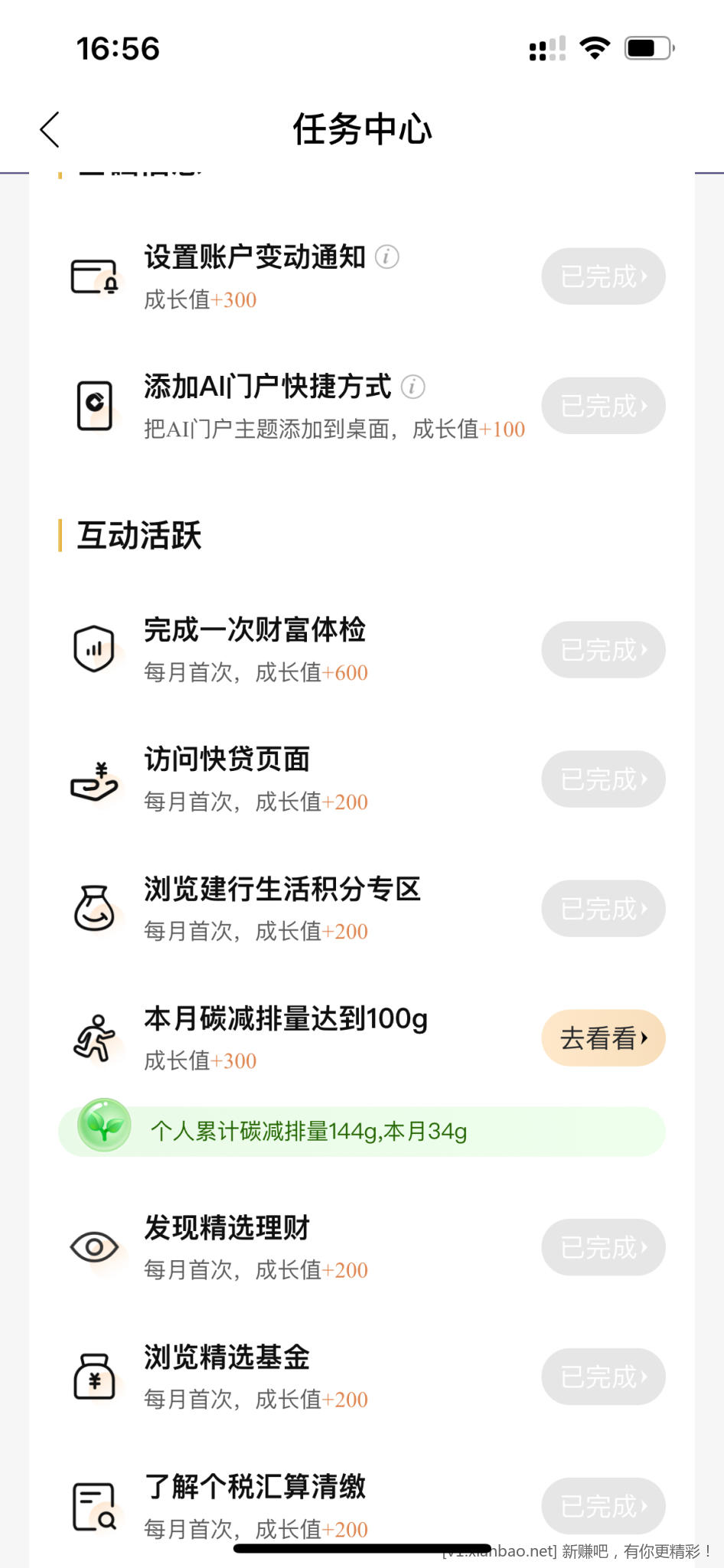Tap 已完成 for 完成一次财富体检
This screenshot has width=724, height=1568.
(x=603, y=650)
